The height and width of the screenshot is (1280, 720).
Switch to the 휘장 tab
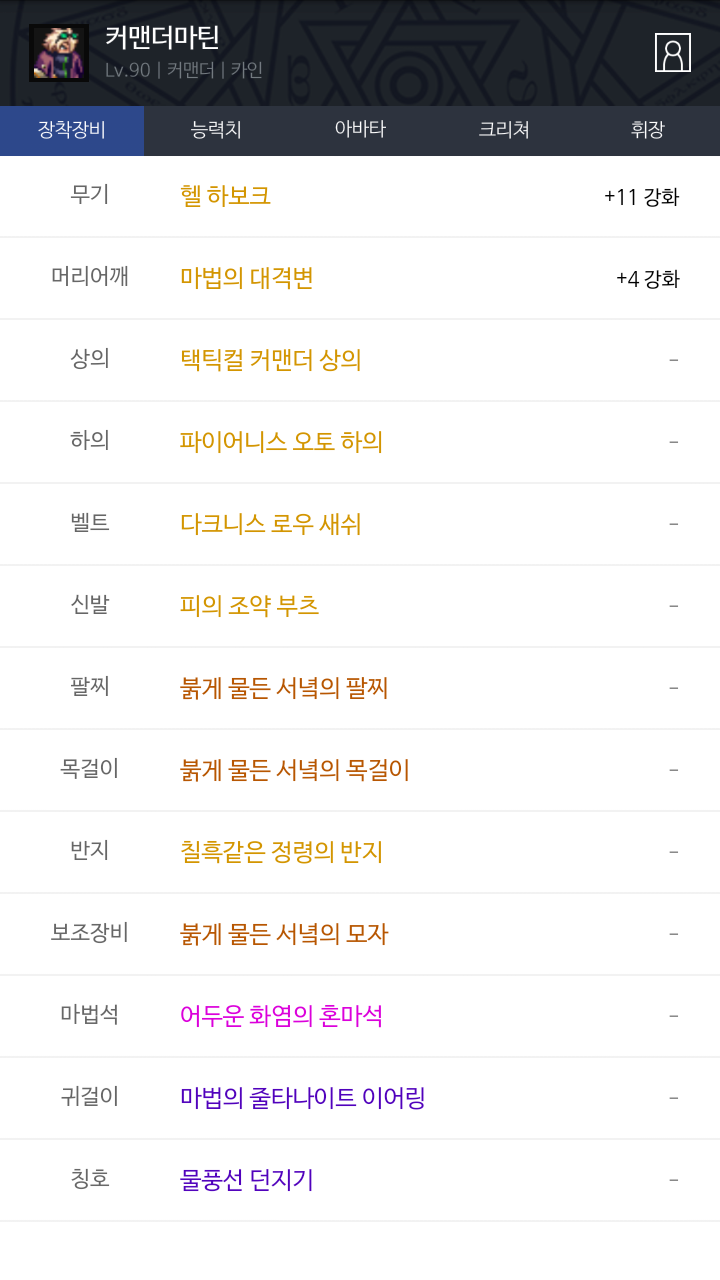tap(647, 130)
